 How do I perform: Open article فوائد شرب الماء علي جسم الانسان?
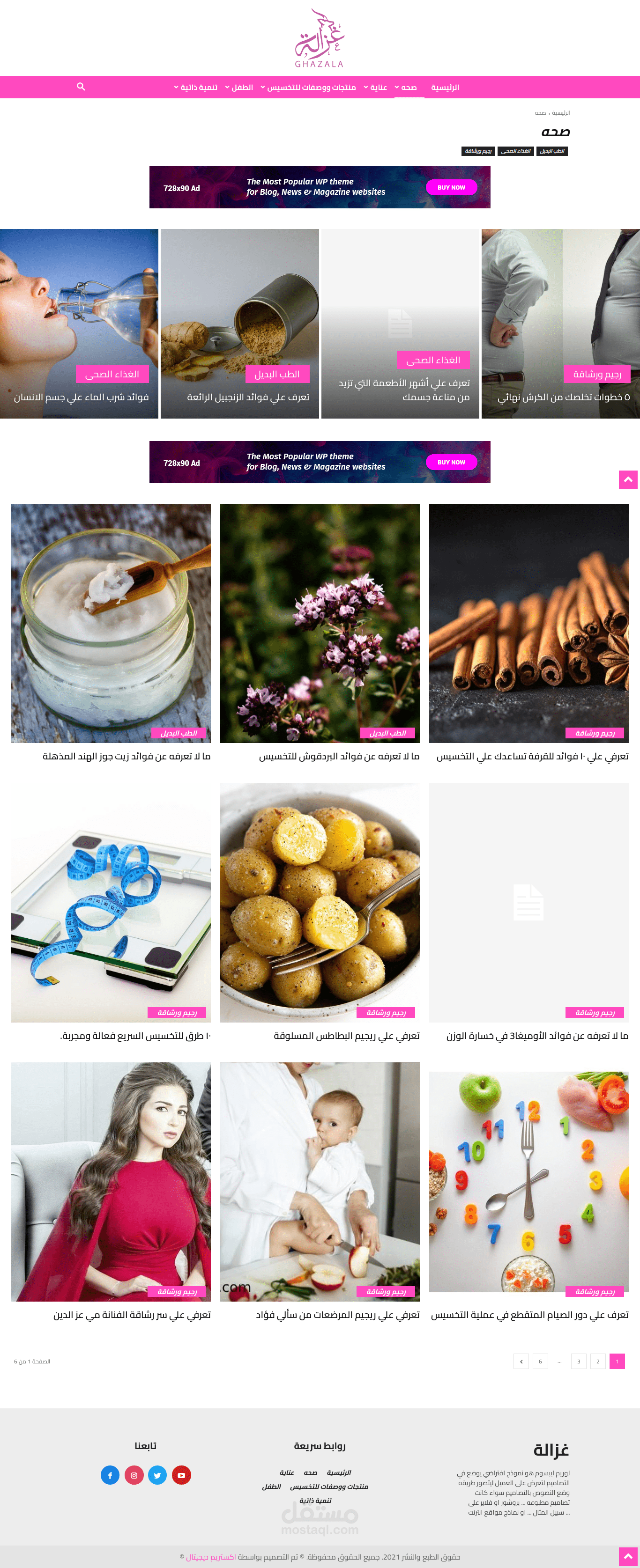point(81,398)
